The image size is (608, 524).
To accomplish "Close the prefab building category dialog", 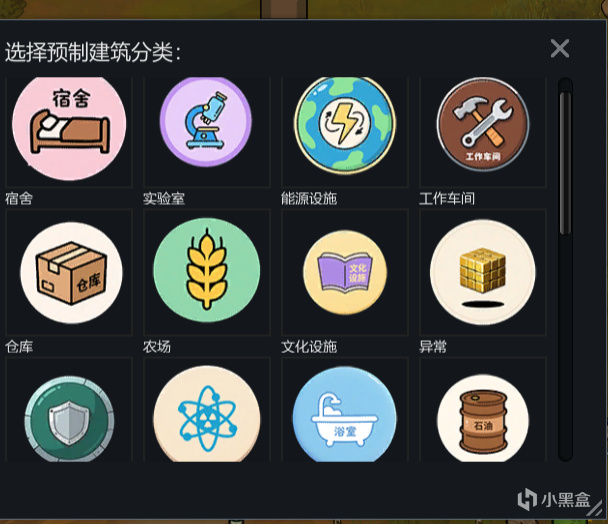I will 560,48.
